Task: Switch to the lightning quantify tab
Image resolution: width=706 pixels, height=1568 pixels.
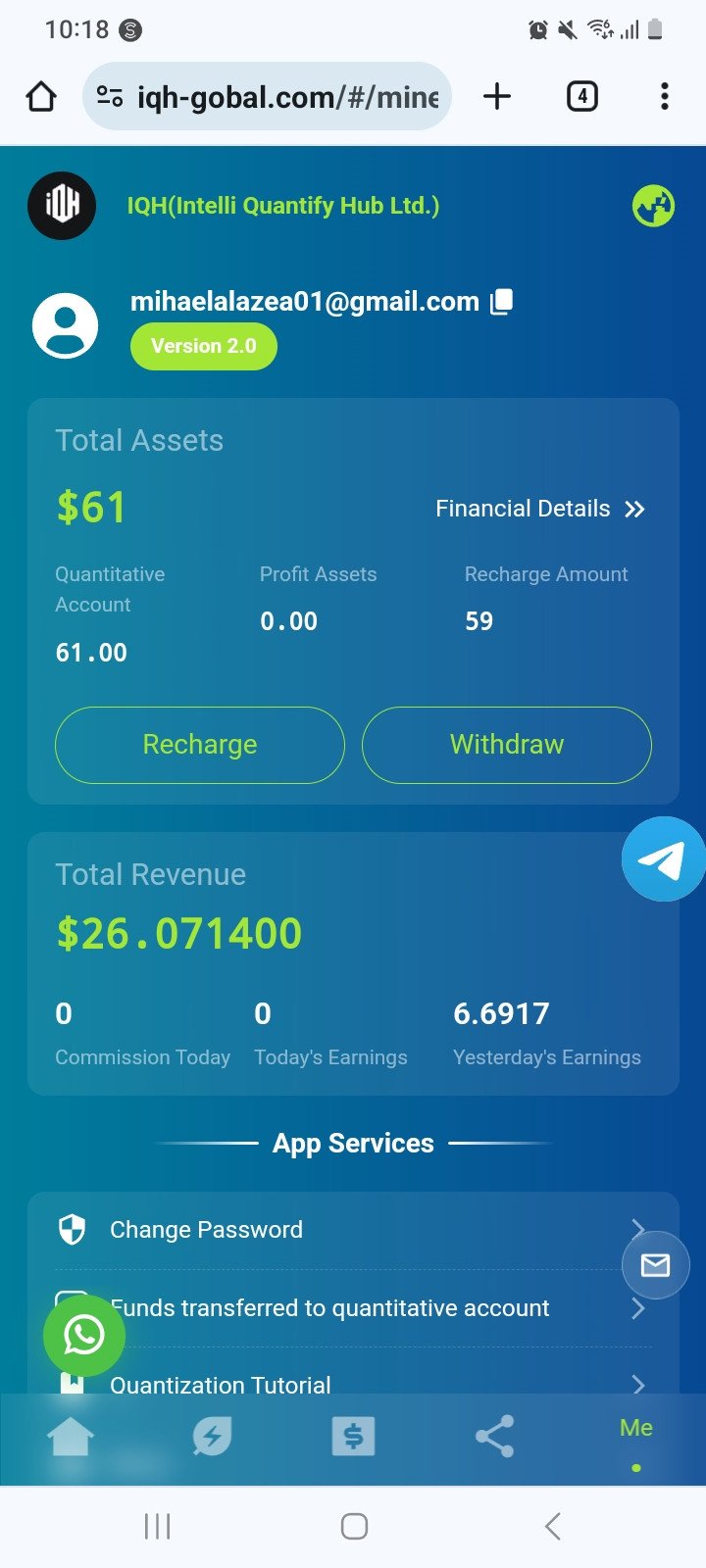Action: coord(212,1438)
